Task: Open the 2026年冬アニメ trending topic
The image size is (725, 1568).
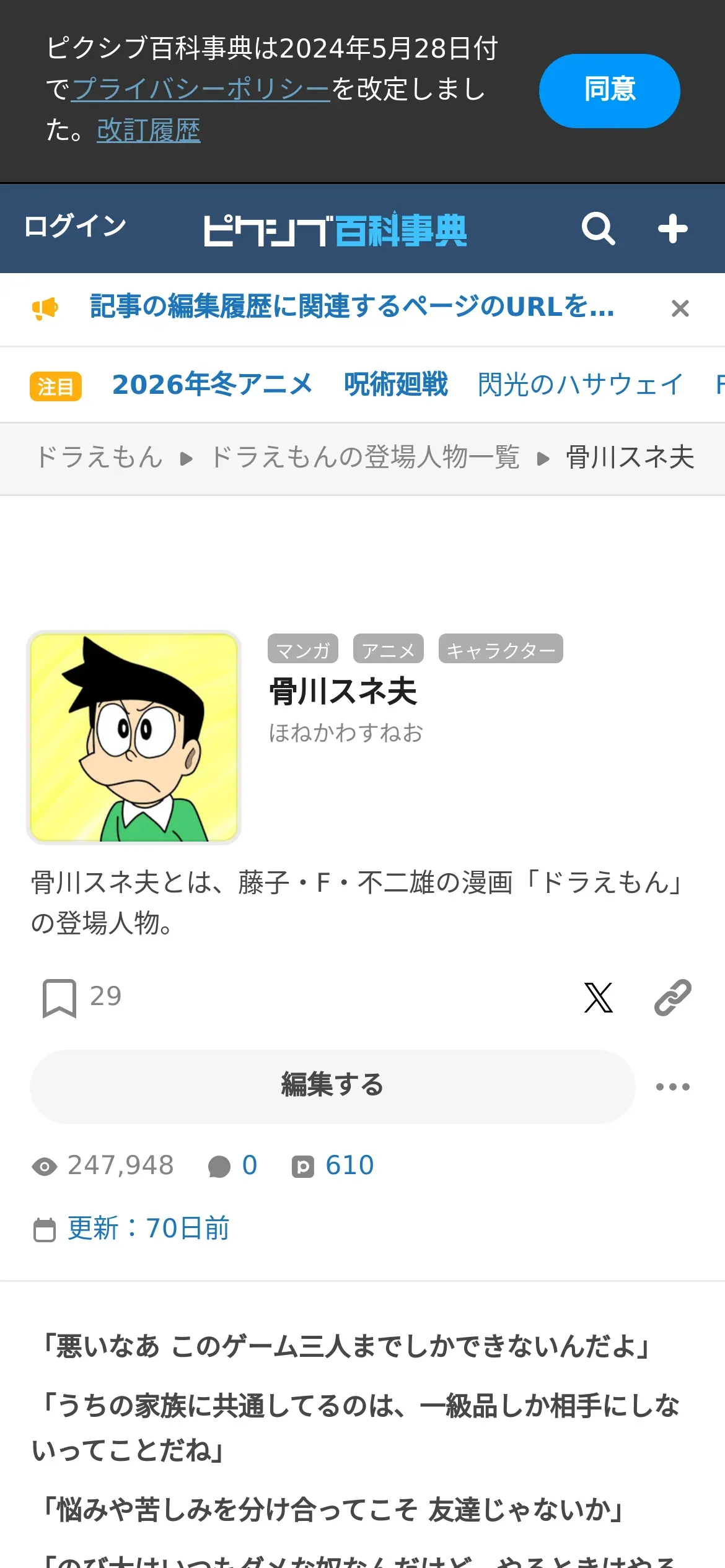Action: 212,385
